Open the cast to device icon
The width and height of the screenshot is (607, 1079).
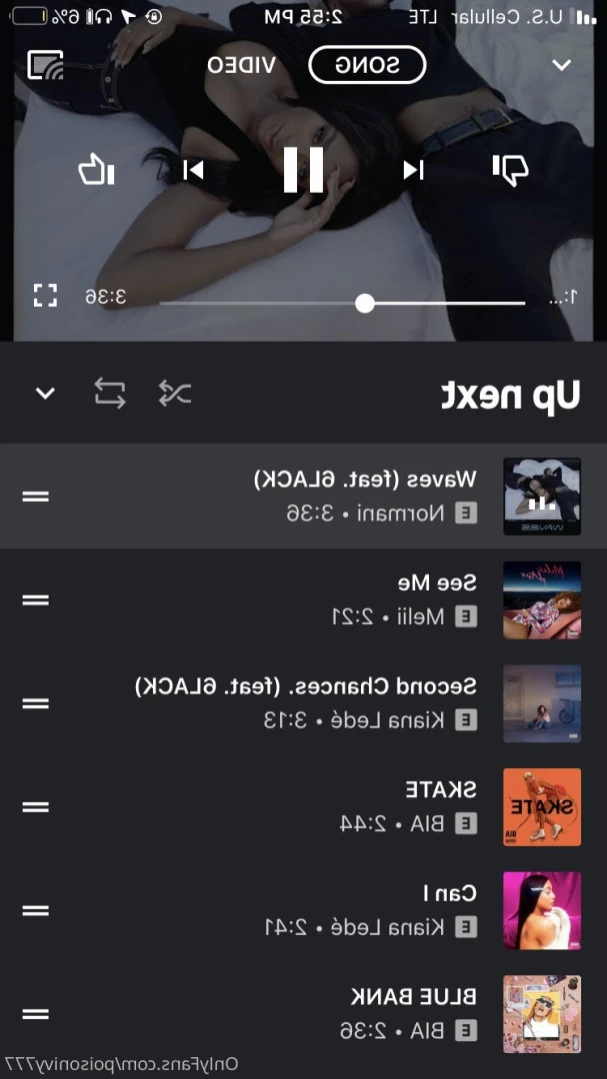point(45,65)
